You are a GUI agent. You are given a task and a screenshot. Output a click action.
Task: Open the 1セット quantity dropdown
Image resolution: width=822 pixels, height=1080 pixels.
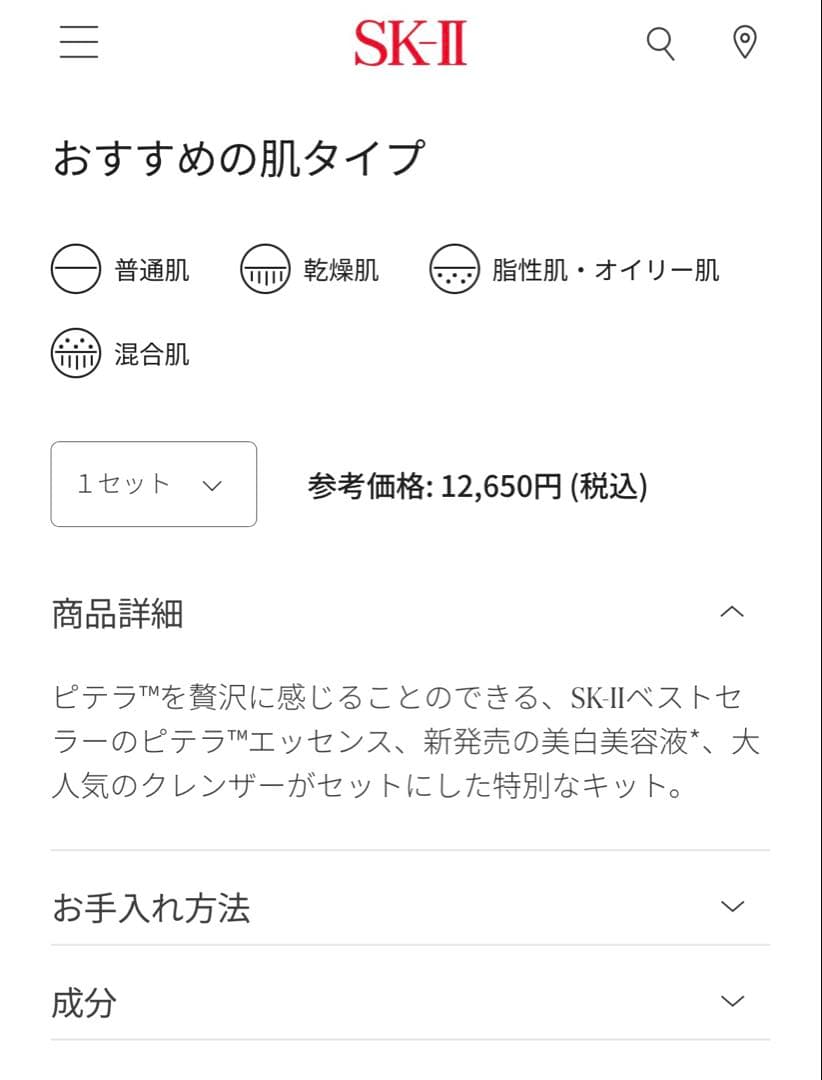(x=153, y=484)
